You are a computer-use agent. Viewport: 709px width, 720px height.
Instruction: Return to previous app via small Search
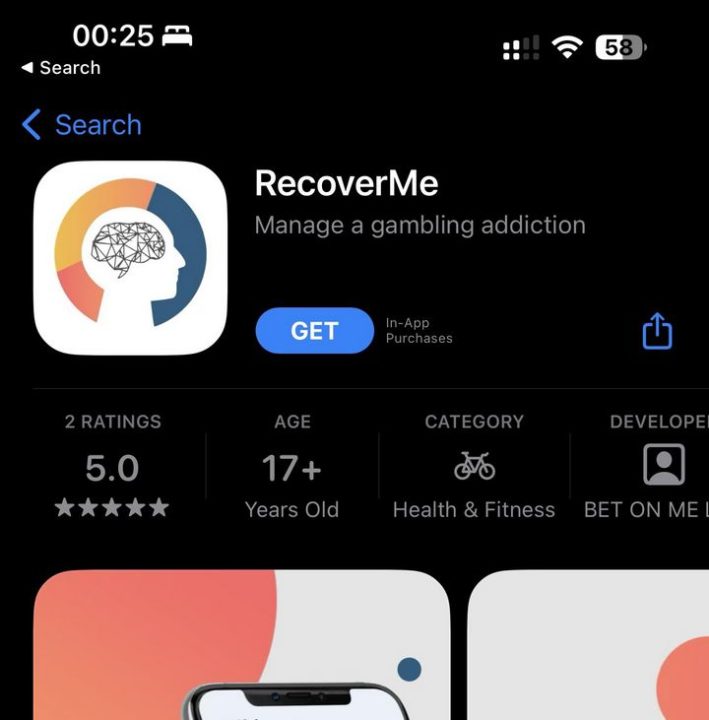point(61,68)
